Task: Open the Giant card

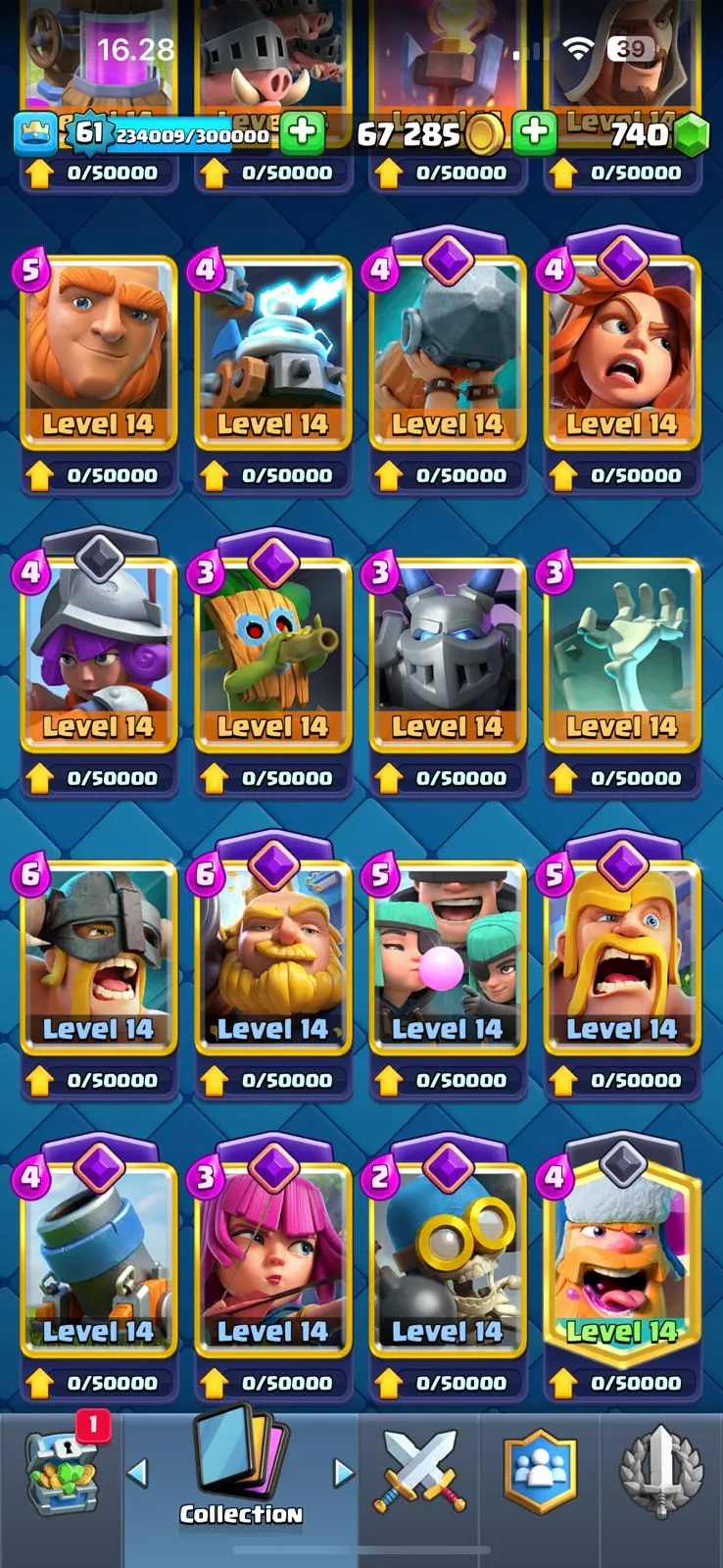Action: (x=98, y=353)
